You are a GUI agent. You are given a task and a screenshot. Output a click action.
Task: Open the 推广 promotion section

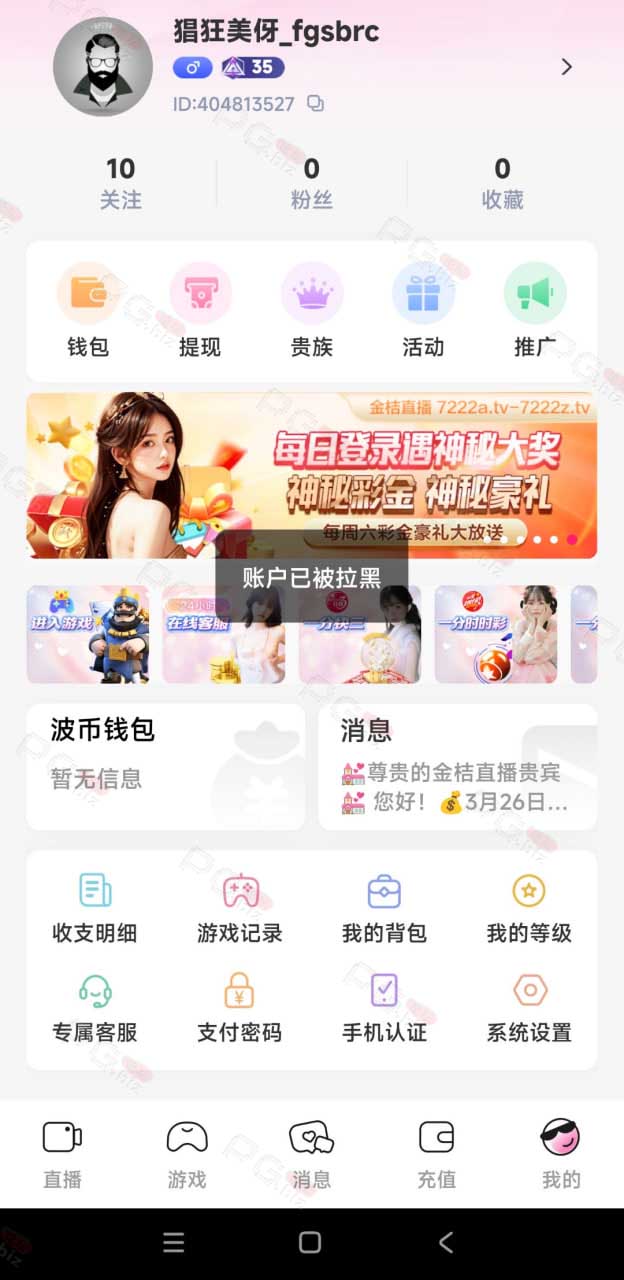pyautogui.click(x=535, y=311)
